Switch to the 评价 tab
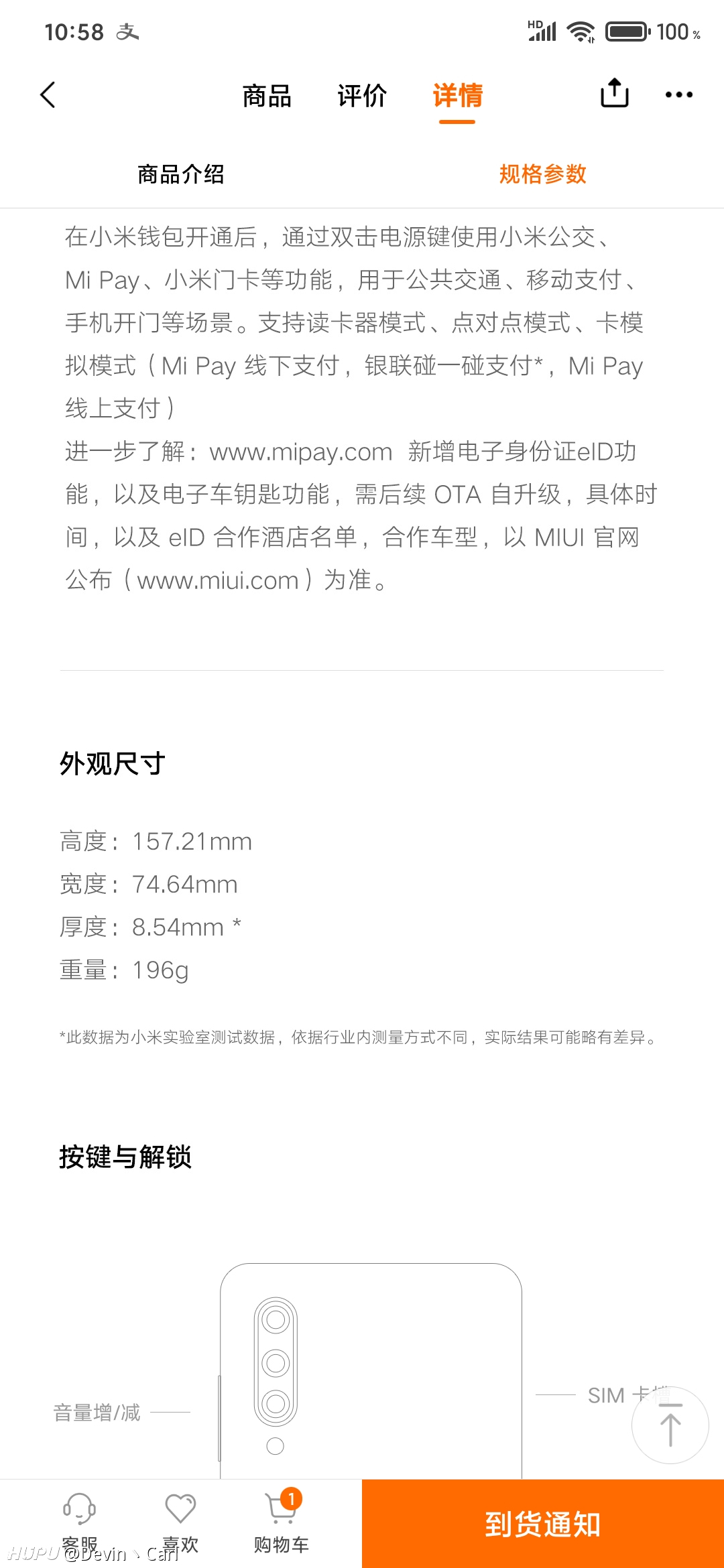This screenshot has height=1568, width=724. [362, 96]
